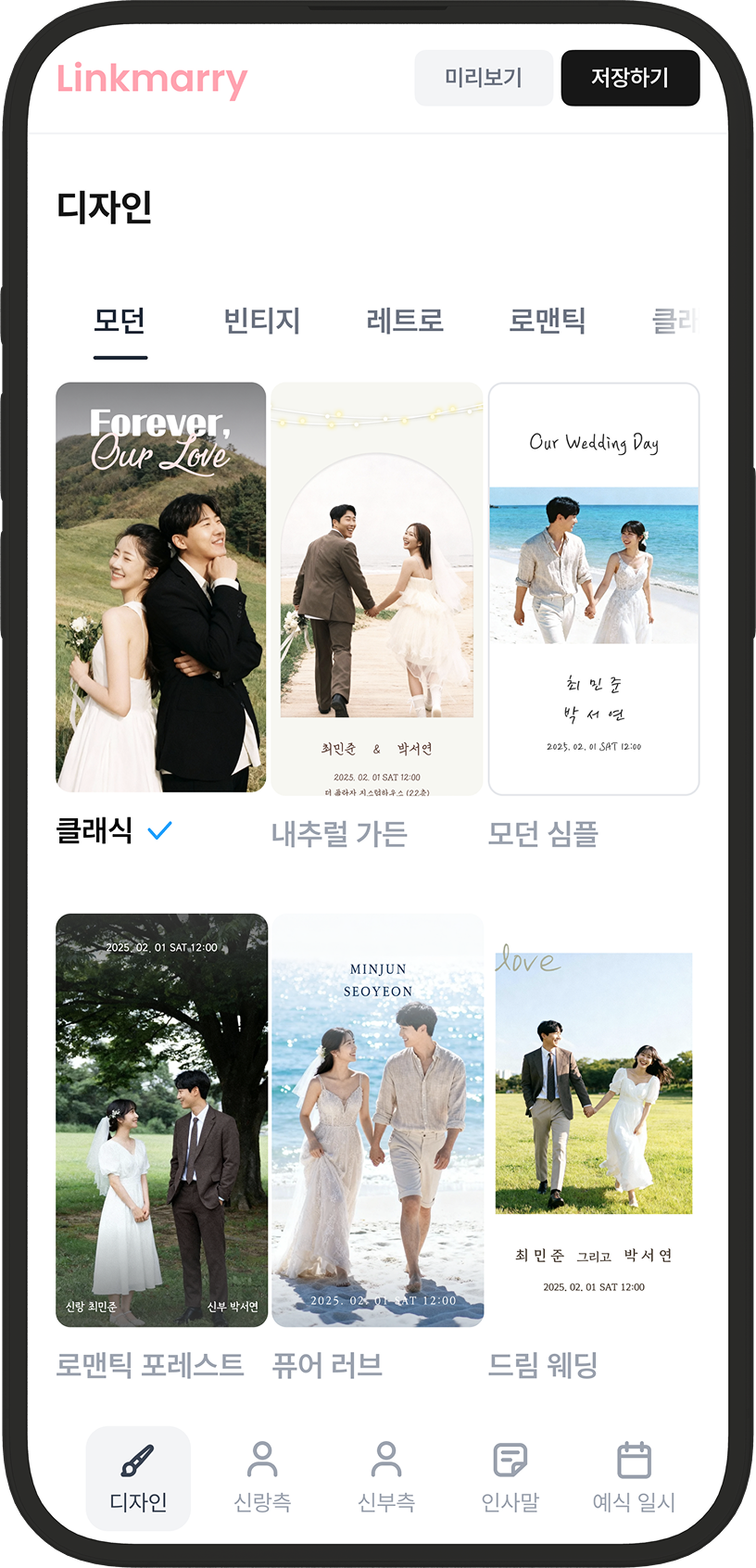This screenshot has width=756, height=1568.
Task: Go to the 신부측 bottom tab
Action: click(x=386, y=1478)
